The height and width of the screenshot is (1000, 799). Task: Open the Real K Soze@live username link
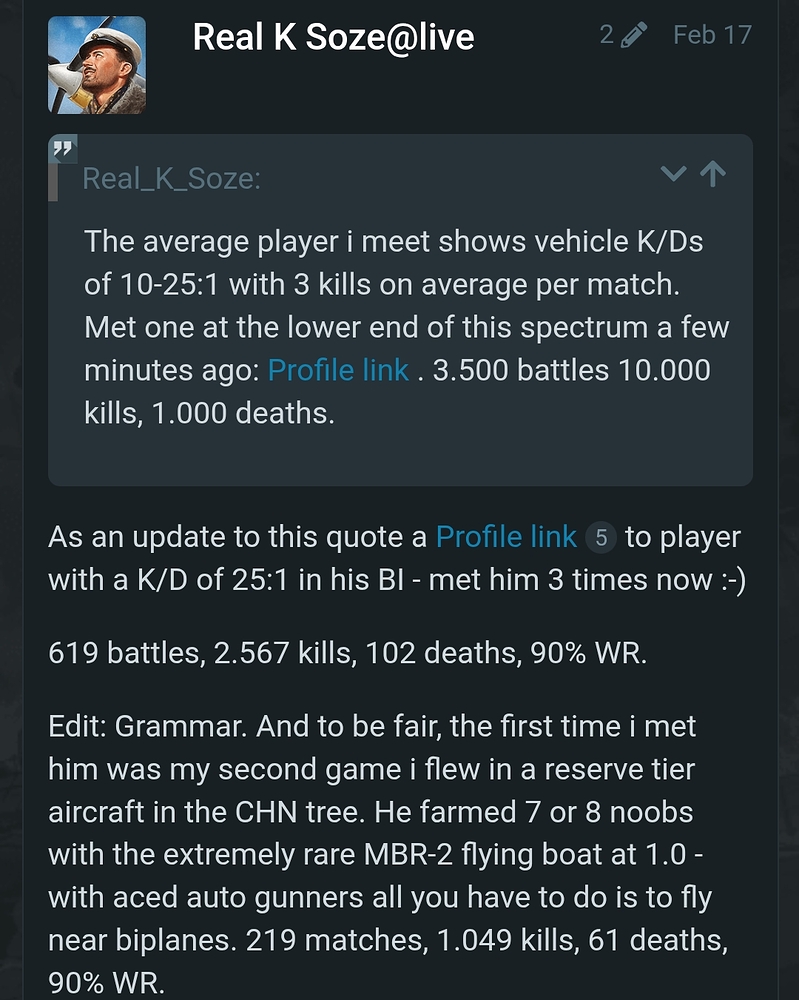click(x=333, y=37)
